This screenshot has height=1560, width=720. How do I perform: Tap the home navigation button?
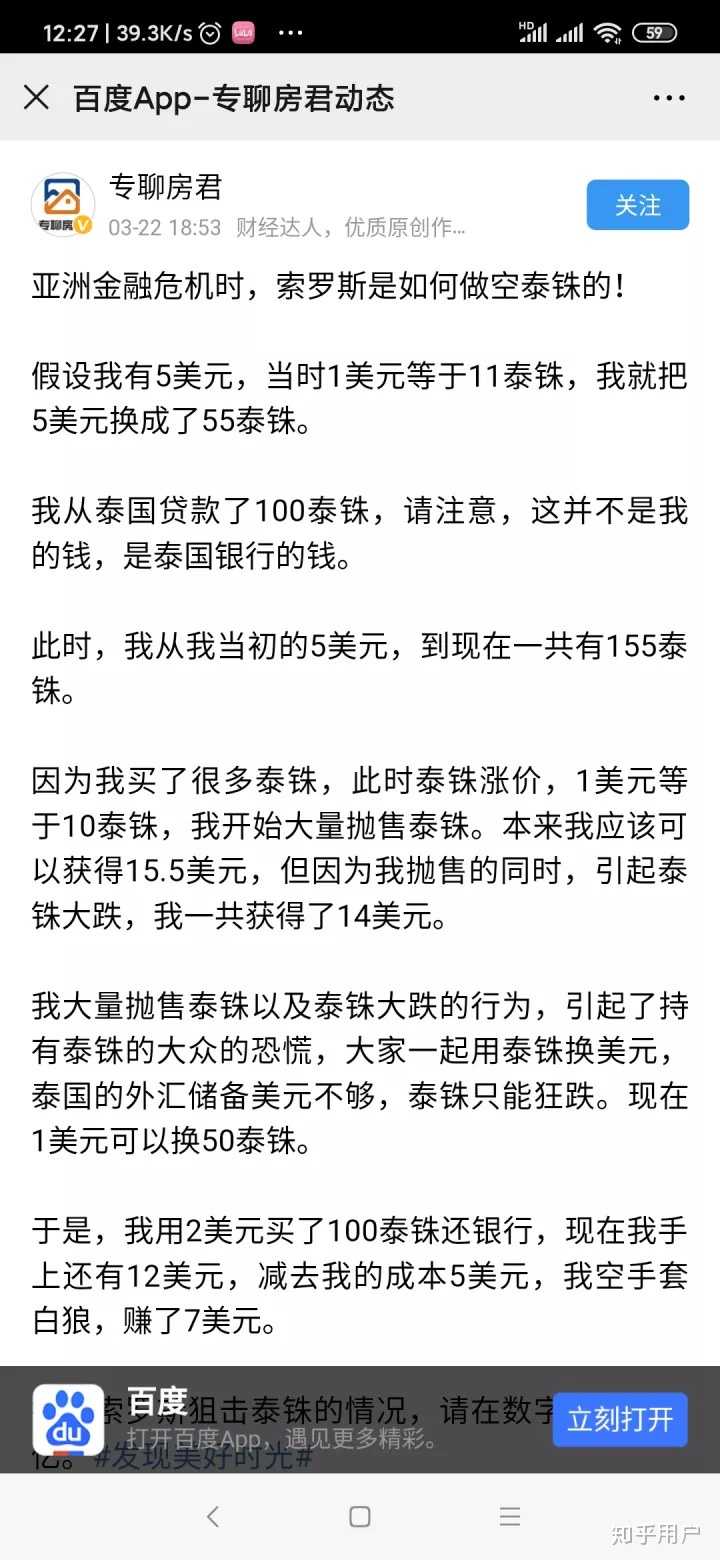[x=359, y=1516]
